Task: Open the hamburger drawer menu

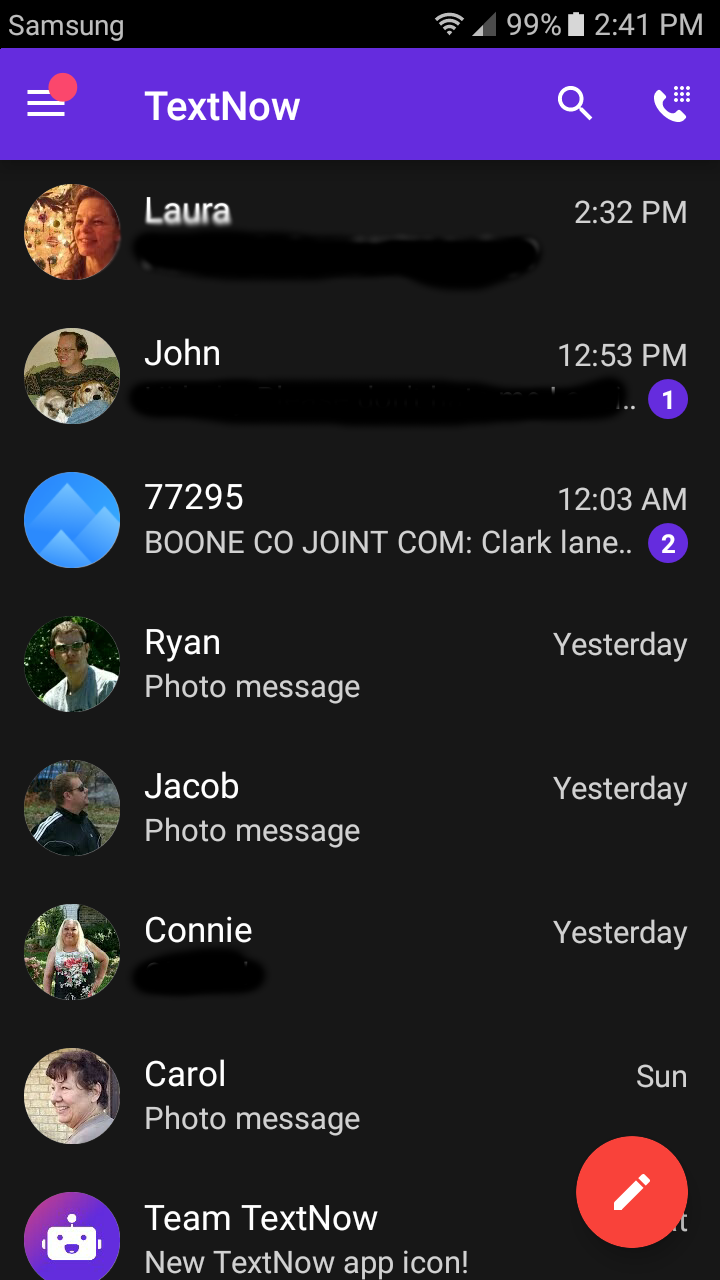Action: [46, 104]
